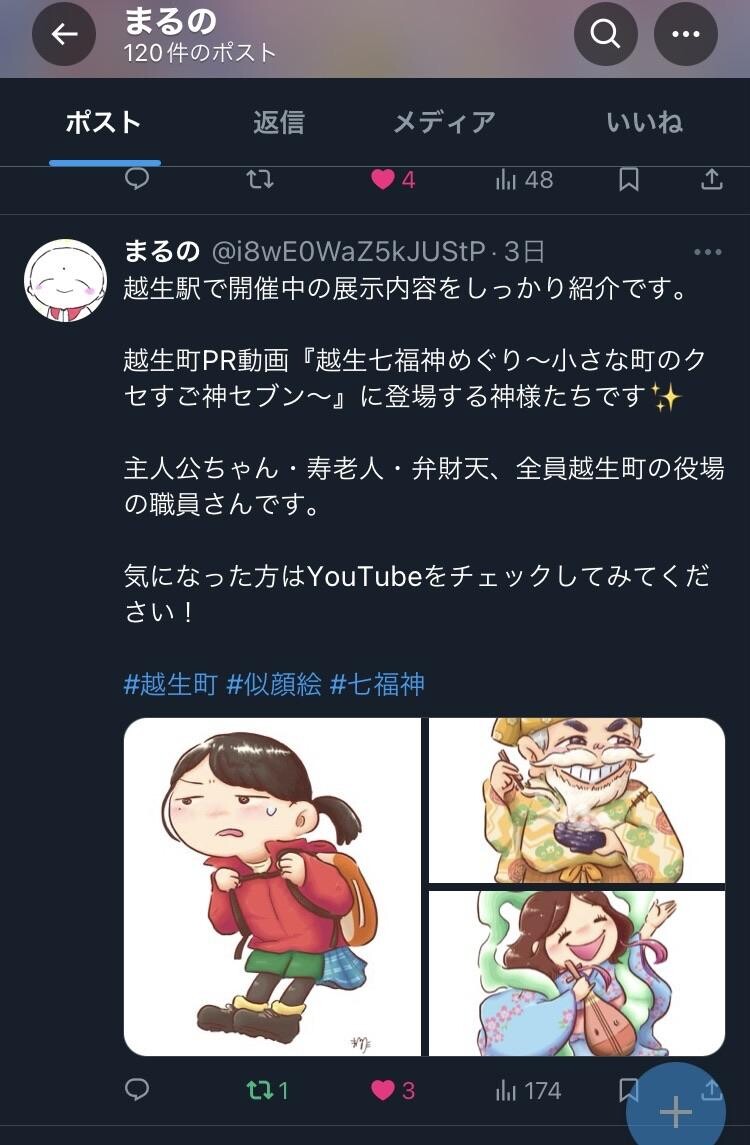Open the more options menu in the header
The width and height of the screenshot is (750, 1145).
686,33
